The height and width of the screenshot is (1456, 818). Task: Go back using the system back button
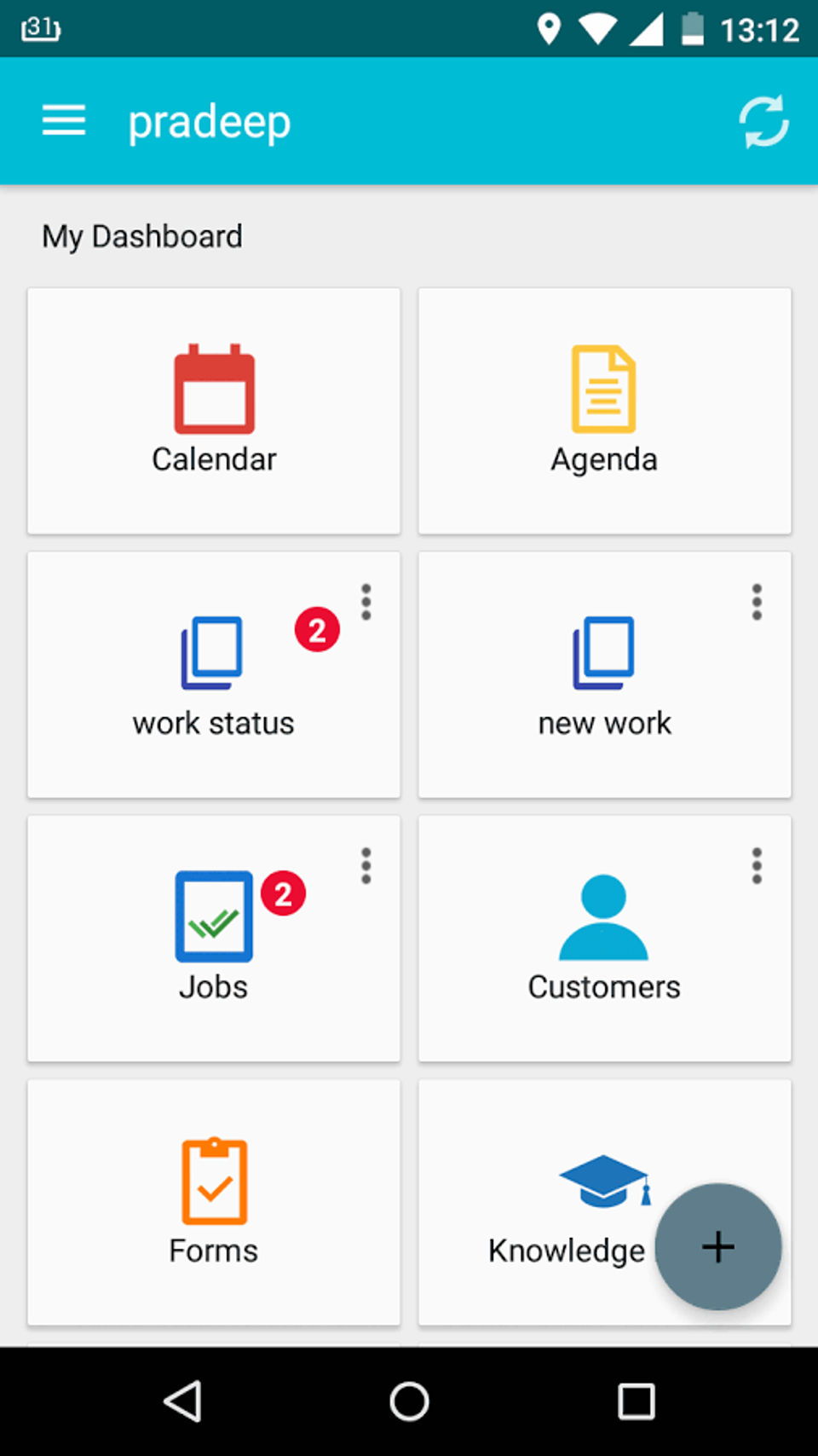tap(182, 1401)
